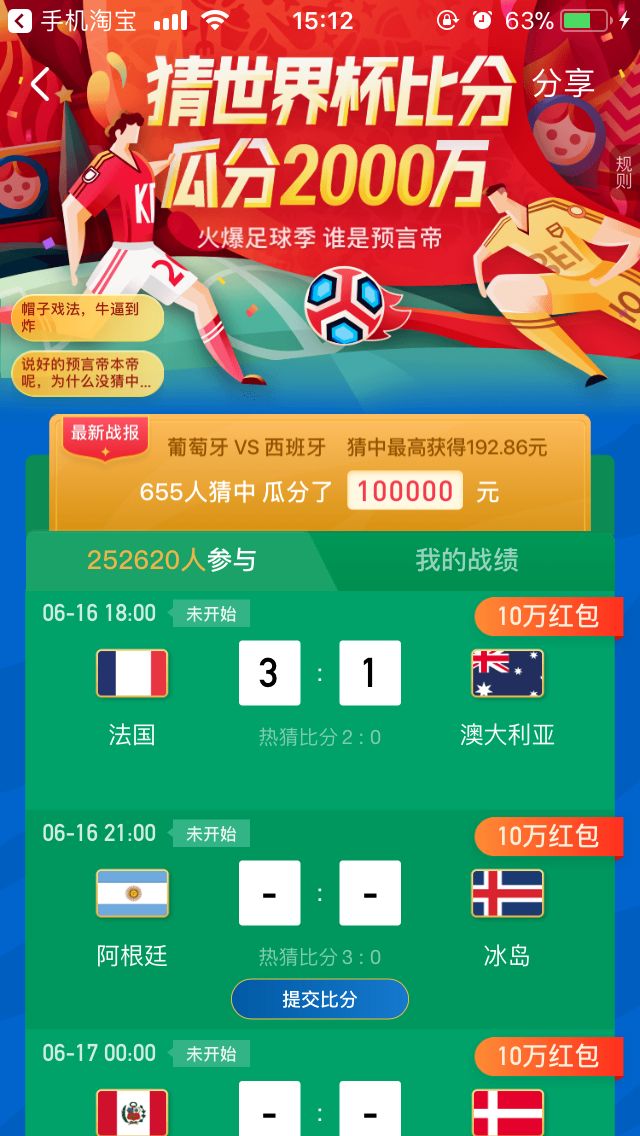This screenshot has height=1136, width=640.
Task: Edit Australia's score box showing 1
Action: coord(370,673)
